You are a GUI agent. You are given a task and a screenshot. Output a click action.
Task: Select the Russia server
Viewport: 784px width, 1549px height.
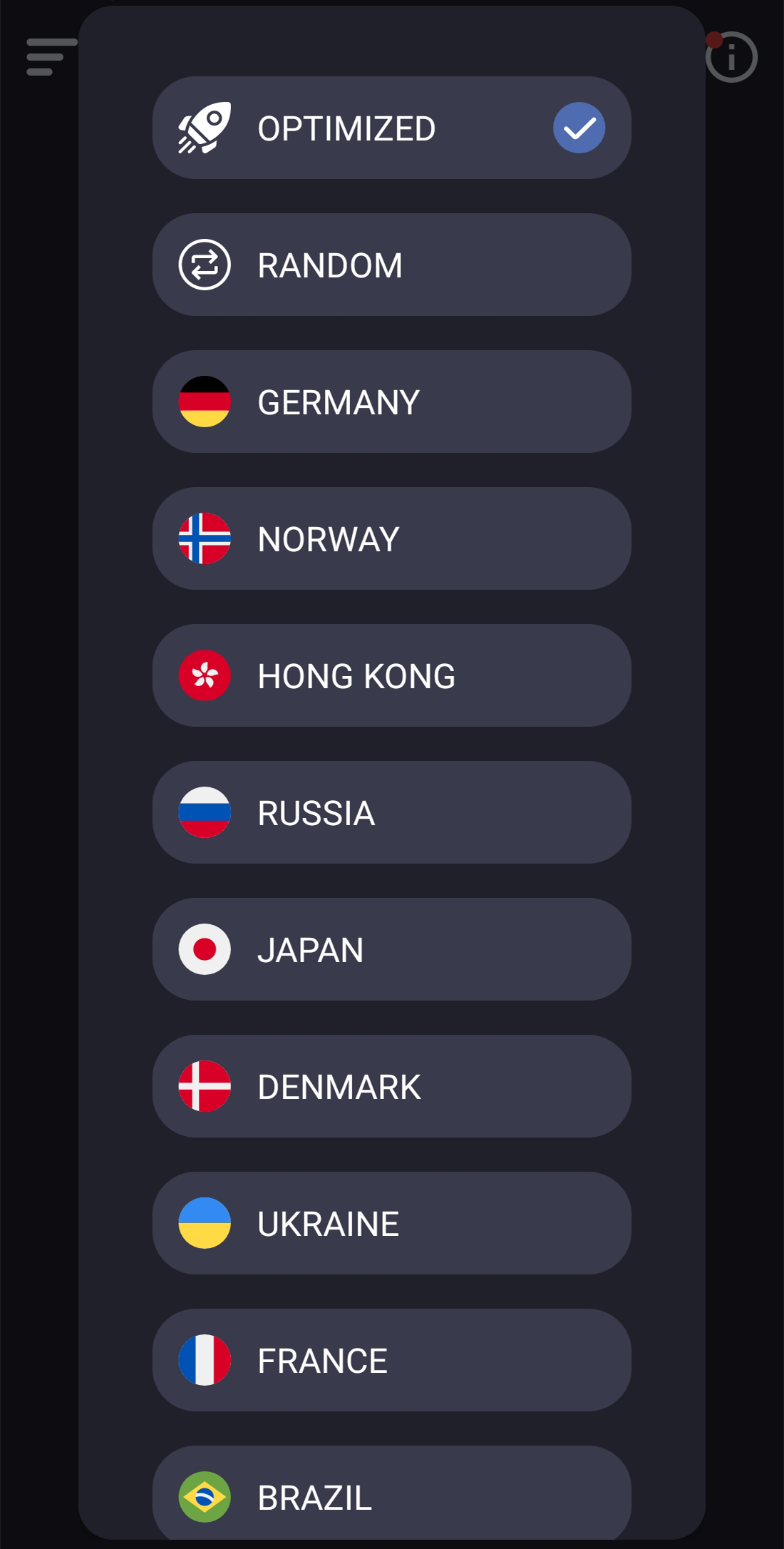pos(391,812)
